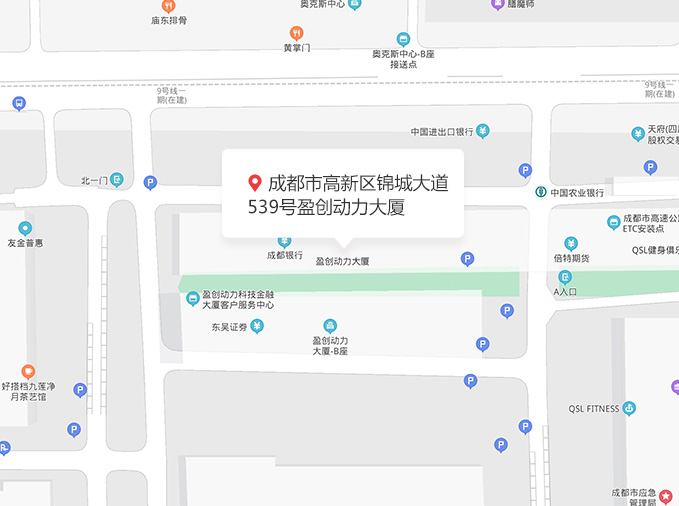Tap the 北一门 gate marker

pos(118,180)
